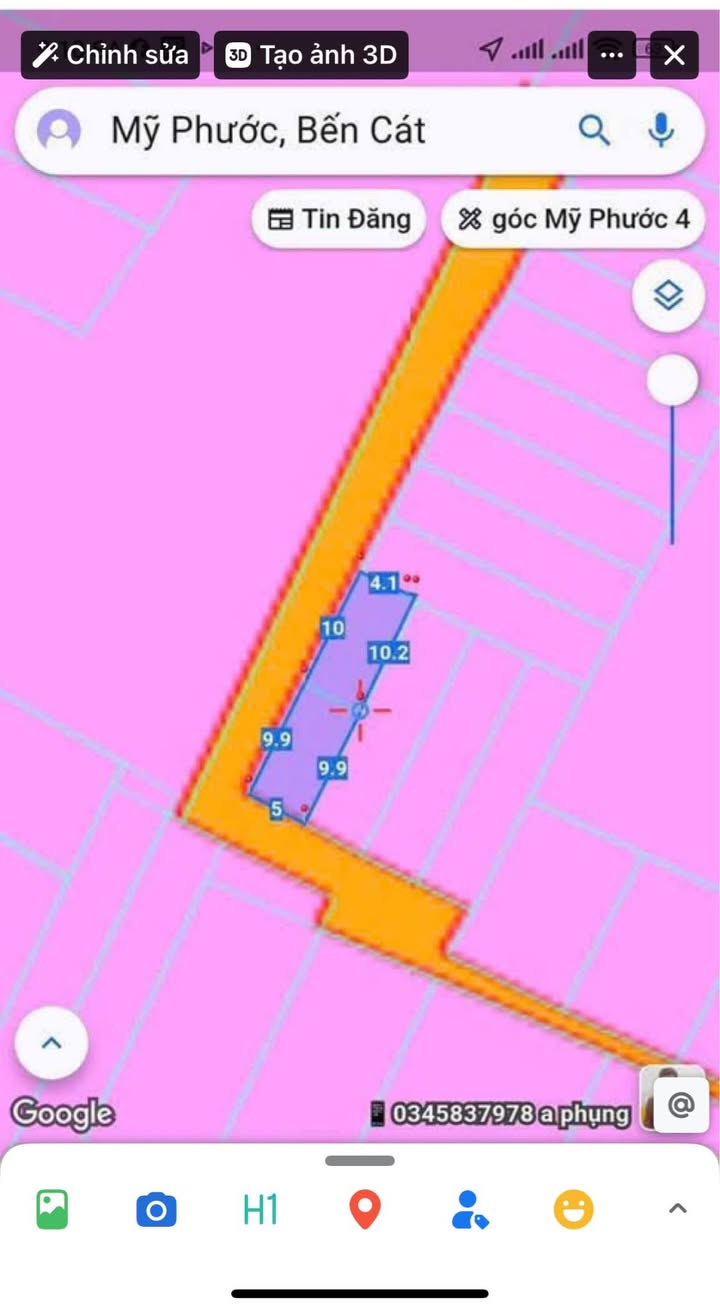Tap the magnifier search icon

pos(595,130)
